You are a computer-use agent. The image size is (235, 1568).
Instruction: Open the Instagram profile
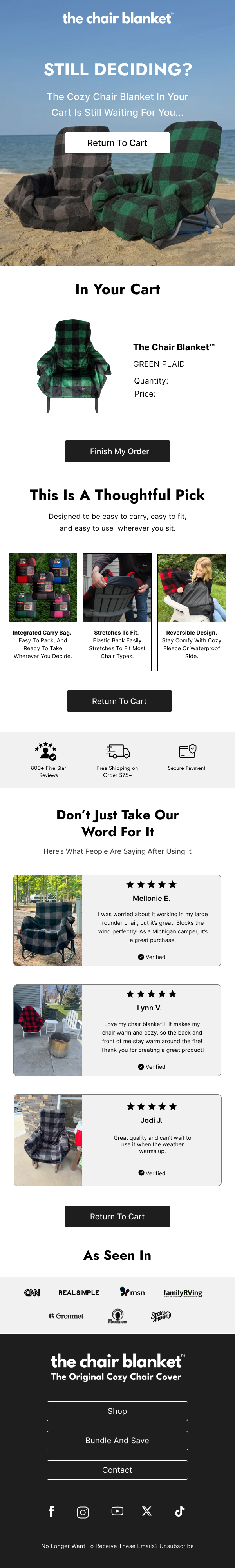pyautogui.click(x=83, y=1512)
